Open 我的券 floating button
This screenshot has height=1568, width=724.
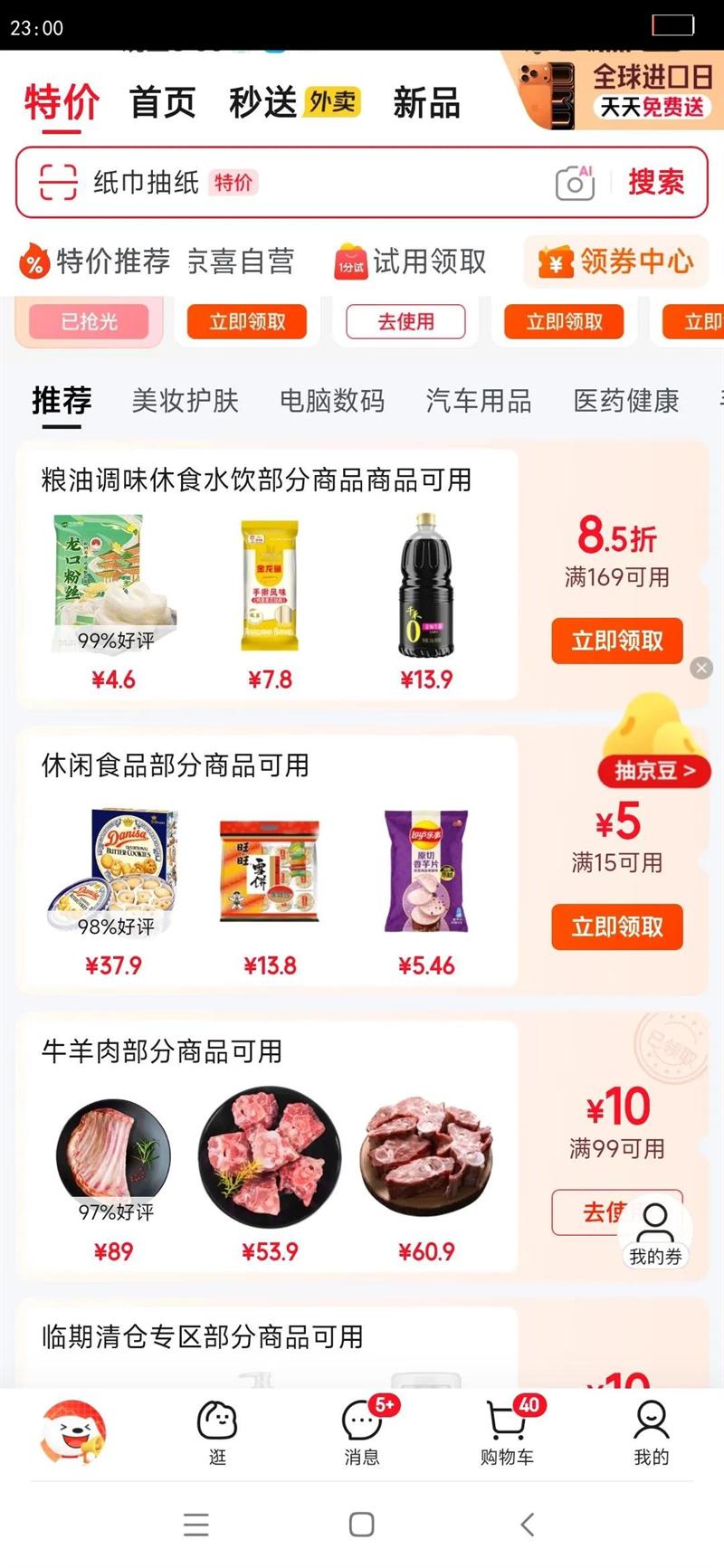[655, 1232]
